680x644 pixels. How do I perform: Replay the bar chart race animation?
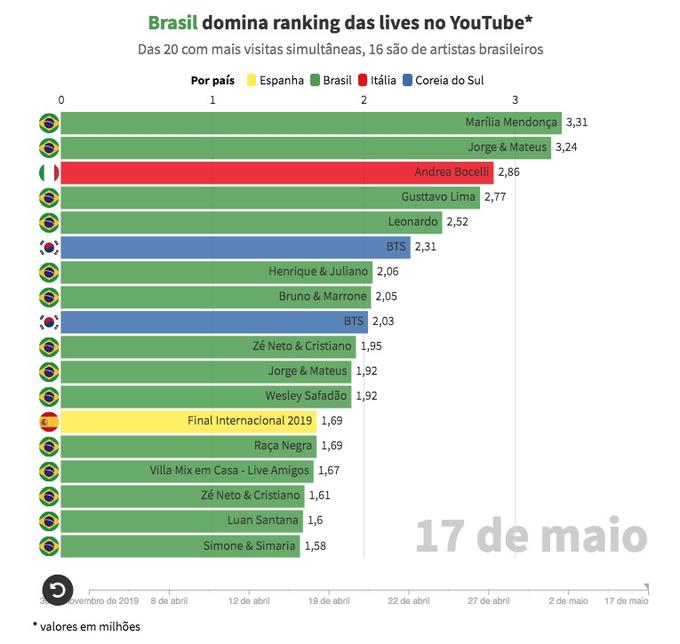click(x=57, y=589)
